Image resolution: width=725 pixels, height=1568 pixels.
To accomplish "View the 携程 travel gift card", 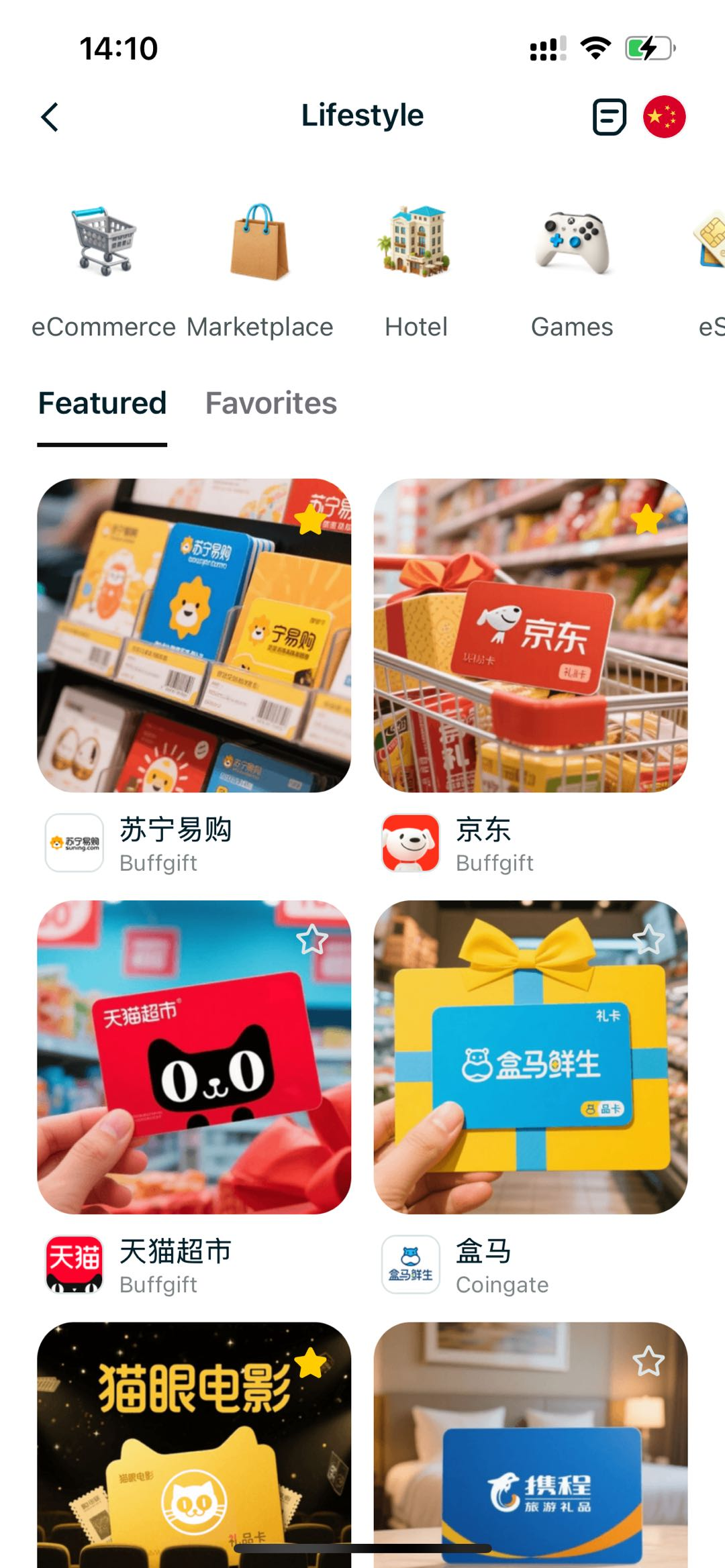I will click(x=530, y=1463).
